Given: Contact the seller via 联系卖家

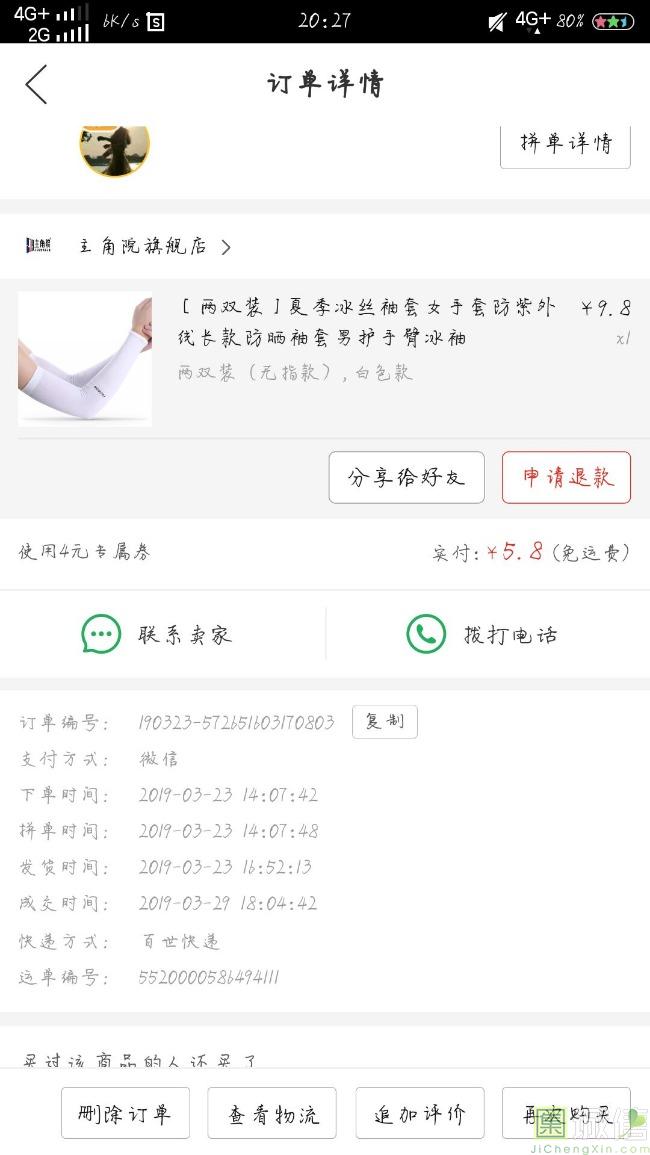Looking at the screenshot, I should pyautogui.click(x=157, y=635).
